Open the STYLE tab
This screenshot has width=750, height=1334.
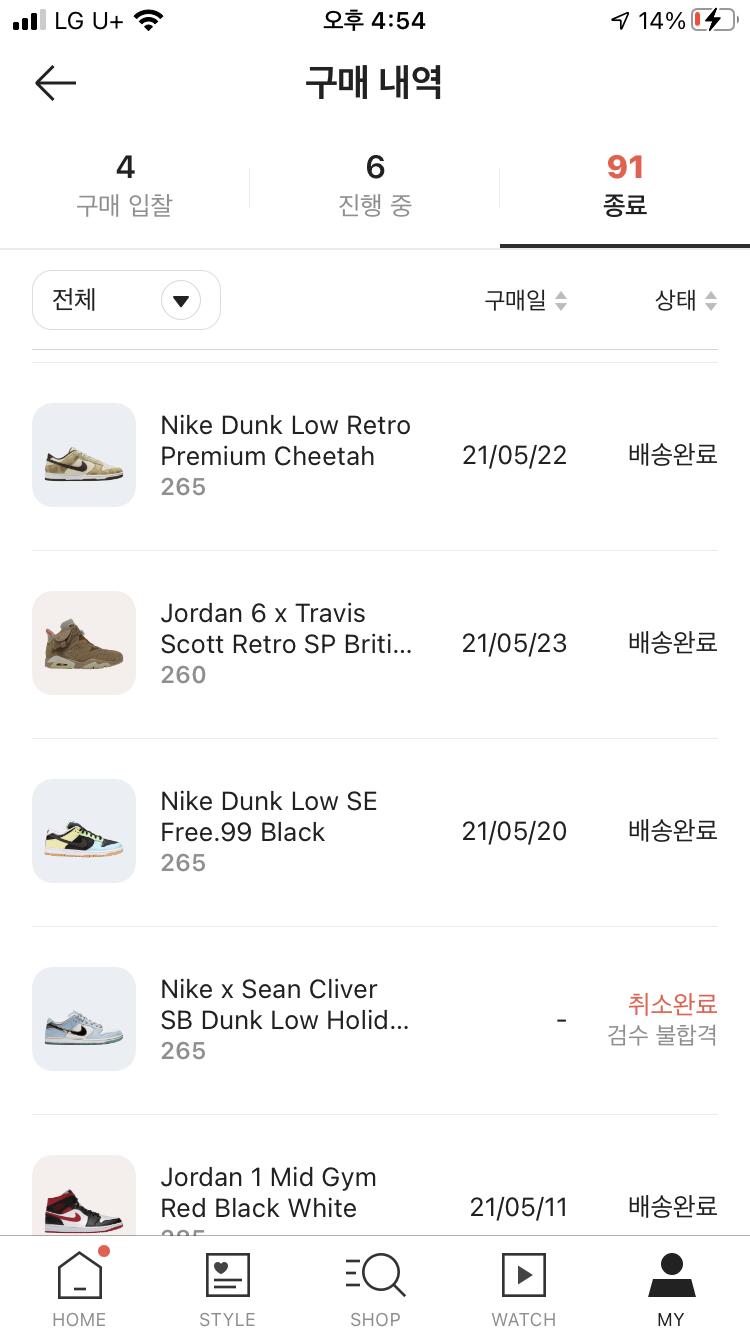point(227,1288)
